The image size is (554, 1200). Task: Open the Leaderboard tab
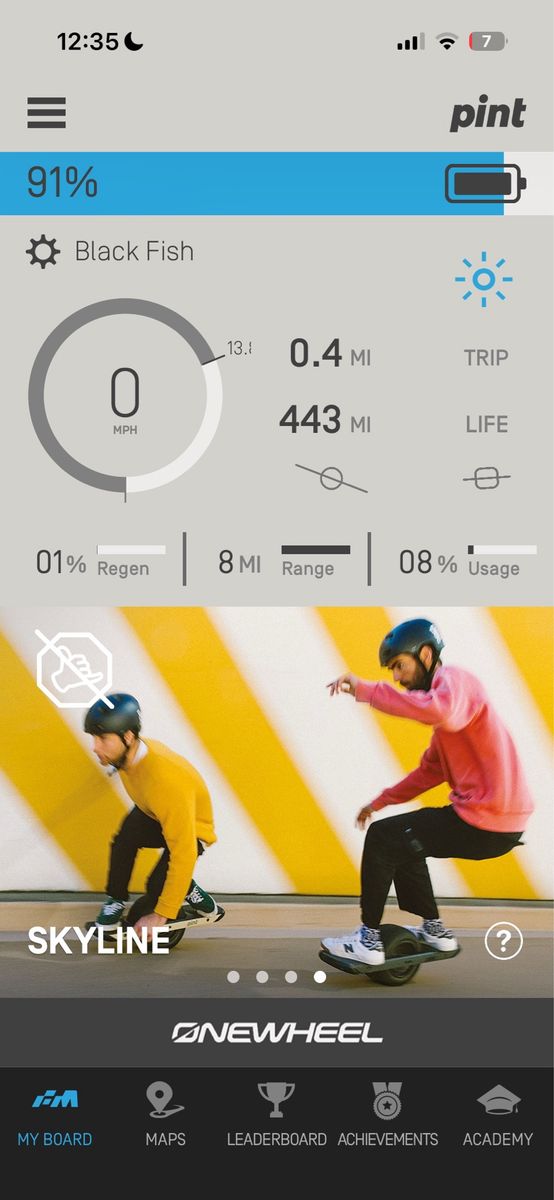(x=276, y=1115)
